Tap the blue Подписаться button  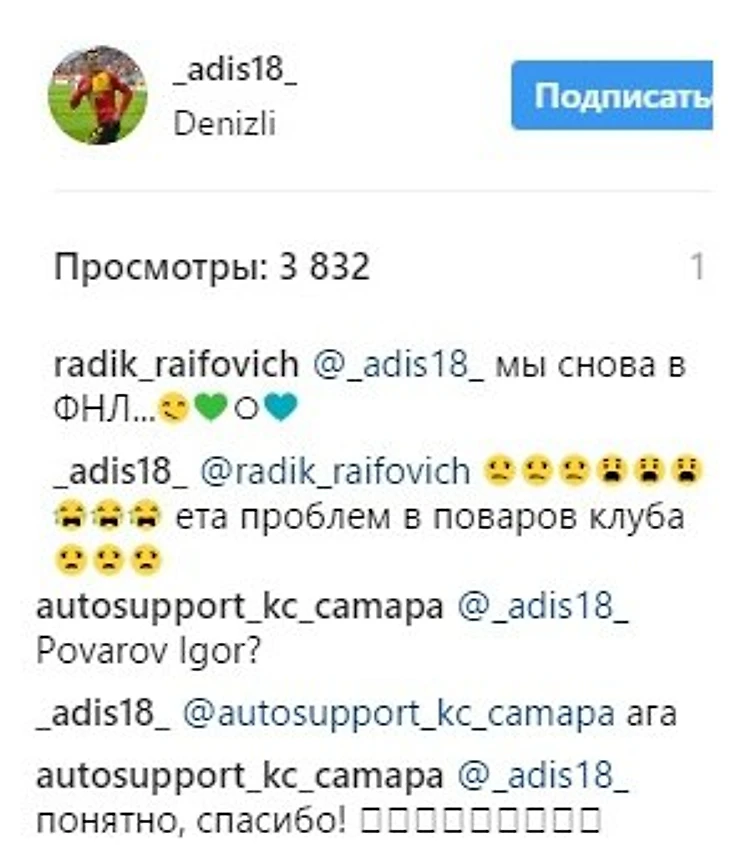coord(612,96)
